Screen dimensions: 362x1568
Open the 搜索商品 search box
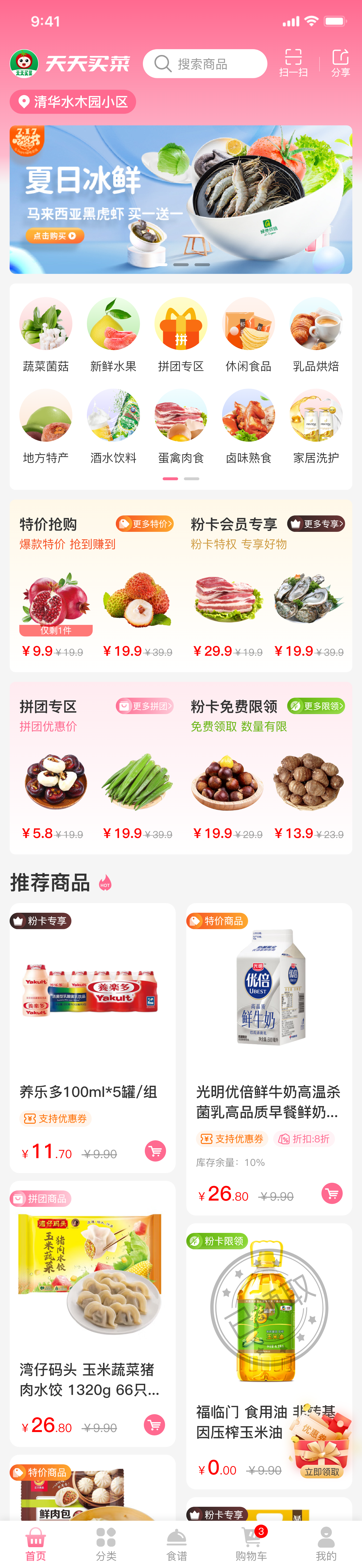point(205,64)
